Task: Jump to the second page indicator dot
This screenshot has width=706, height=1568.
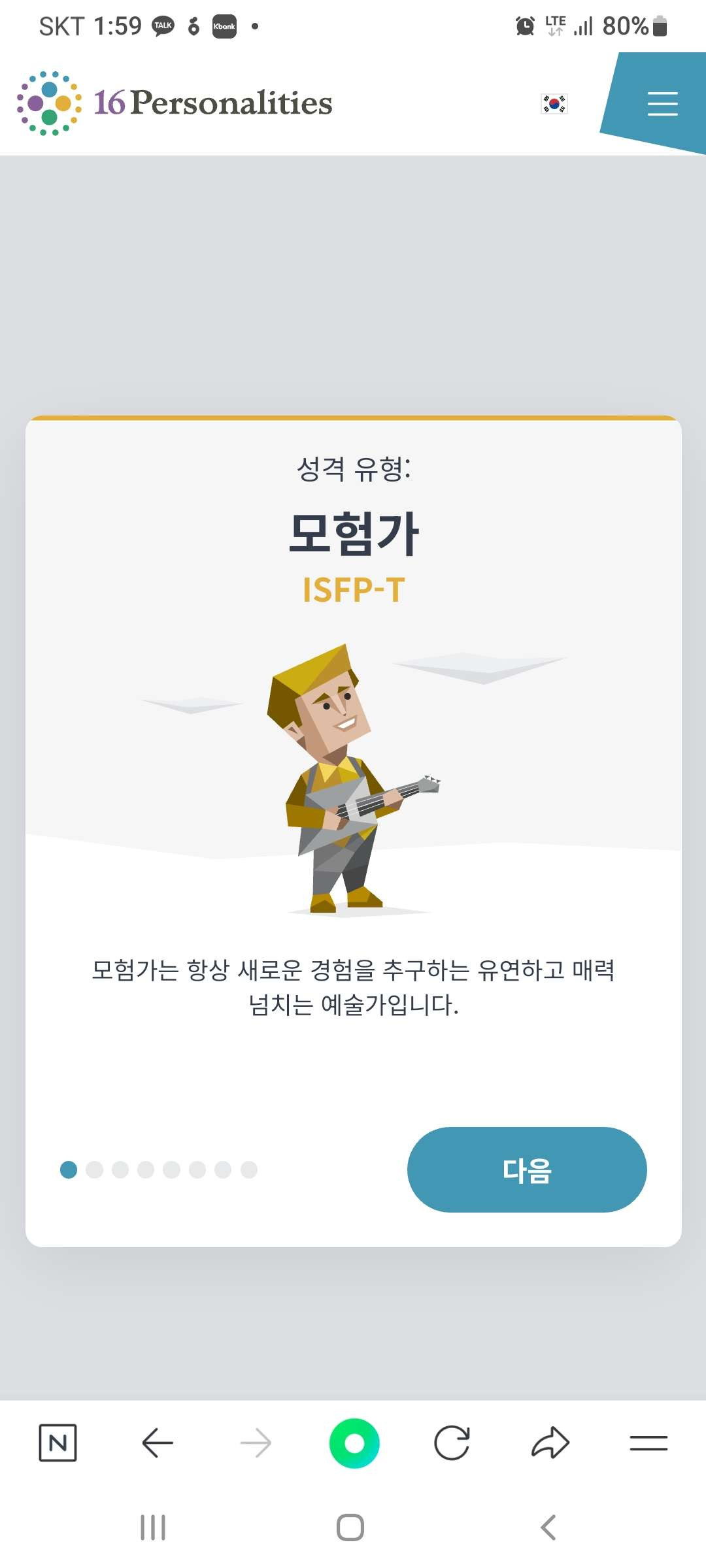Action: point(95,1169)
